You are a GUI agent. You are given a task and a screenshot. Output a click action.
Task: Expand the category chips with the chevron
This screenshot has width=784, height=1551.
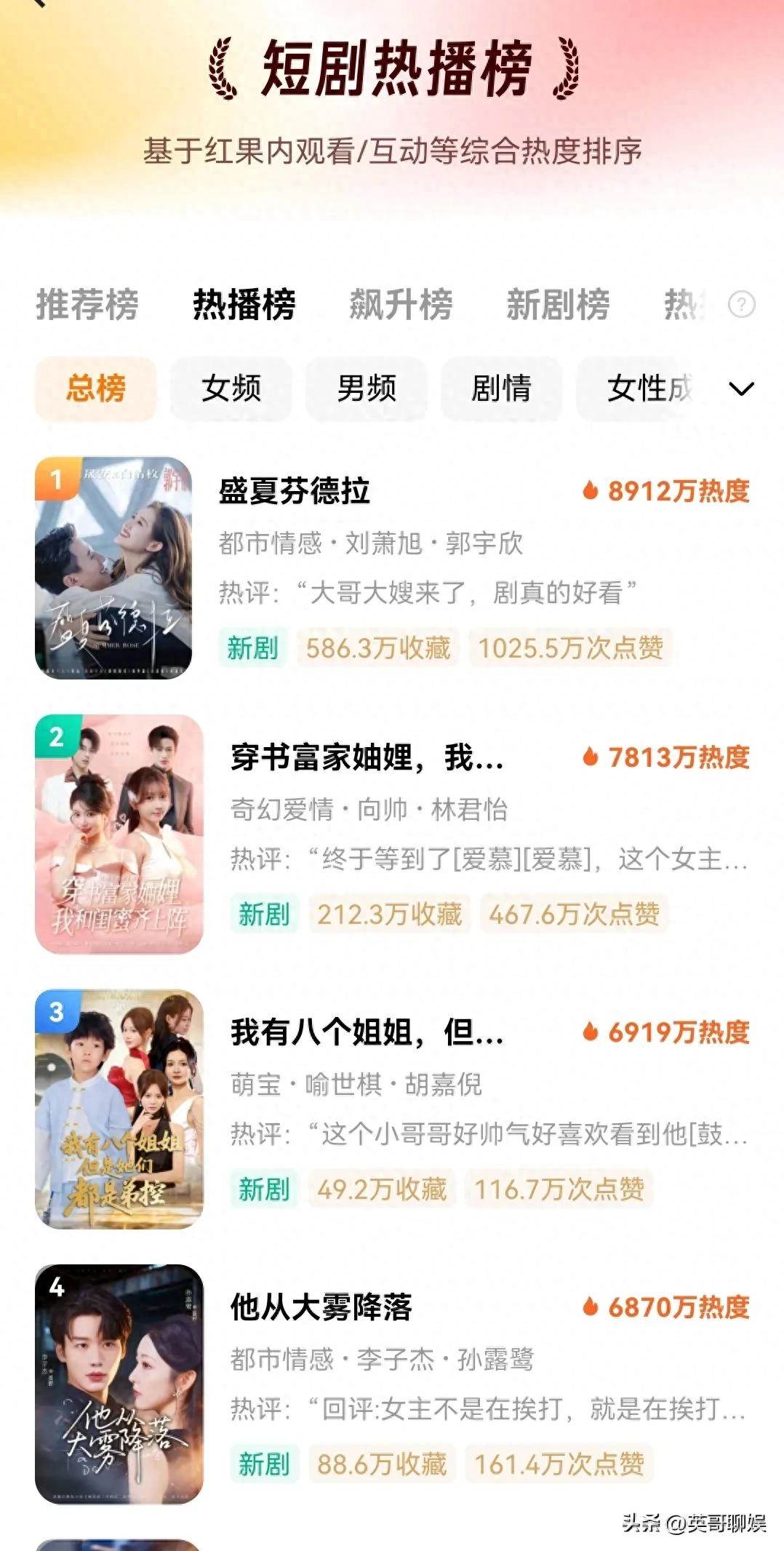click(x=741, y=388)
